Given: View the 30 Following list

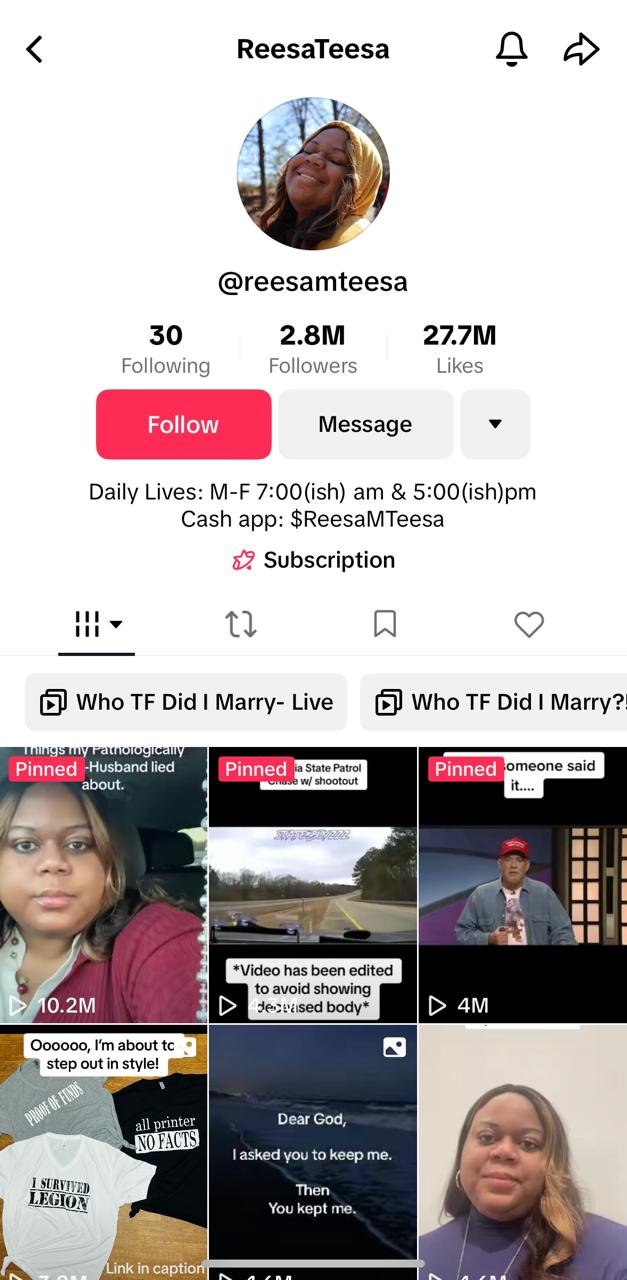Looking at the screenshot, I should 166,348.
